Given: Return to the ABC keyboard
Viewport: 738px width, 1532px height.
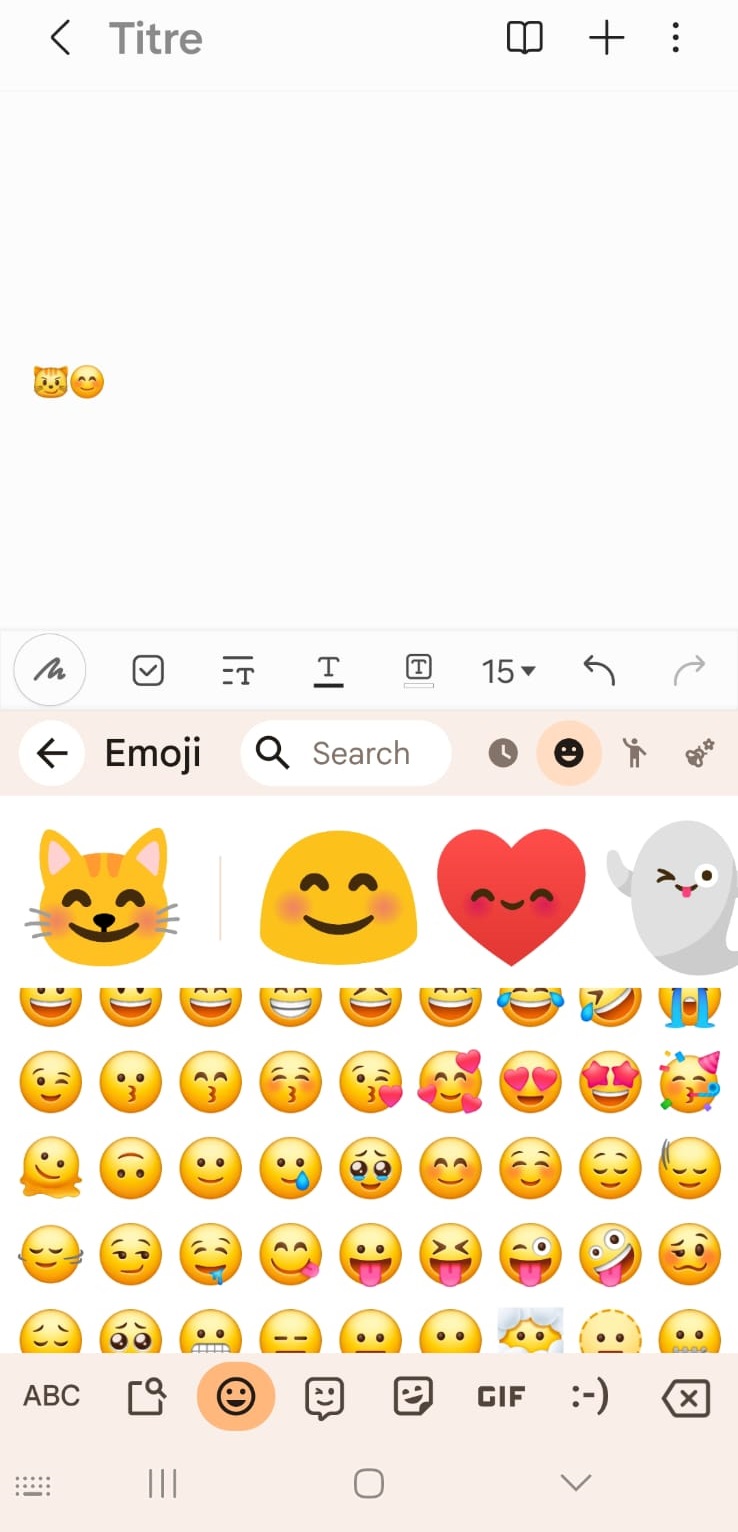Looking at the screenshot, I should (x=52, y=1395).
